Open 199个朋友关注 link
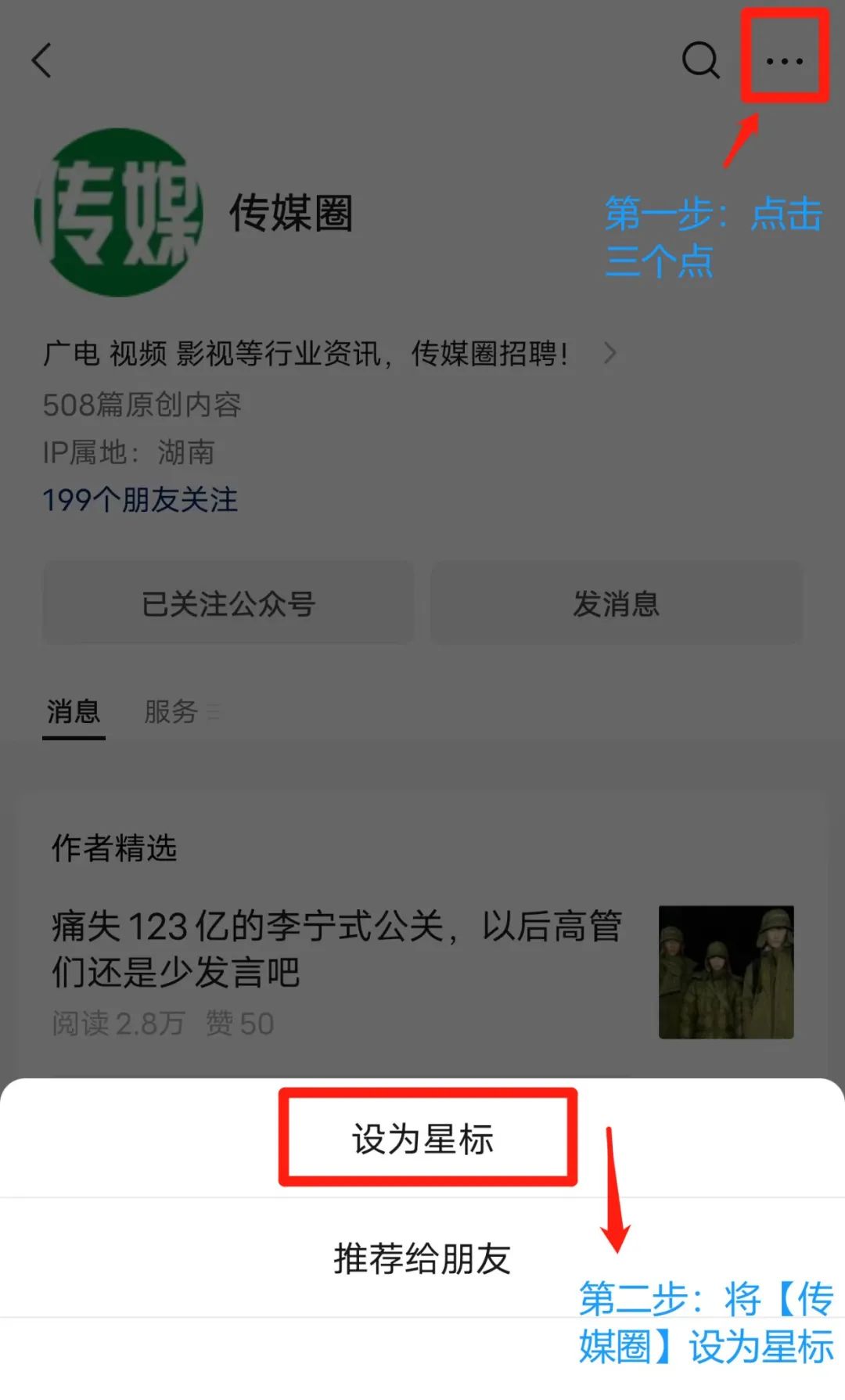The height and width of the screenshot is (1400, 845). pyautogui.click(x=140, y=499)
